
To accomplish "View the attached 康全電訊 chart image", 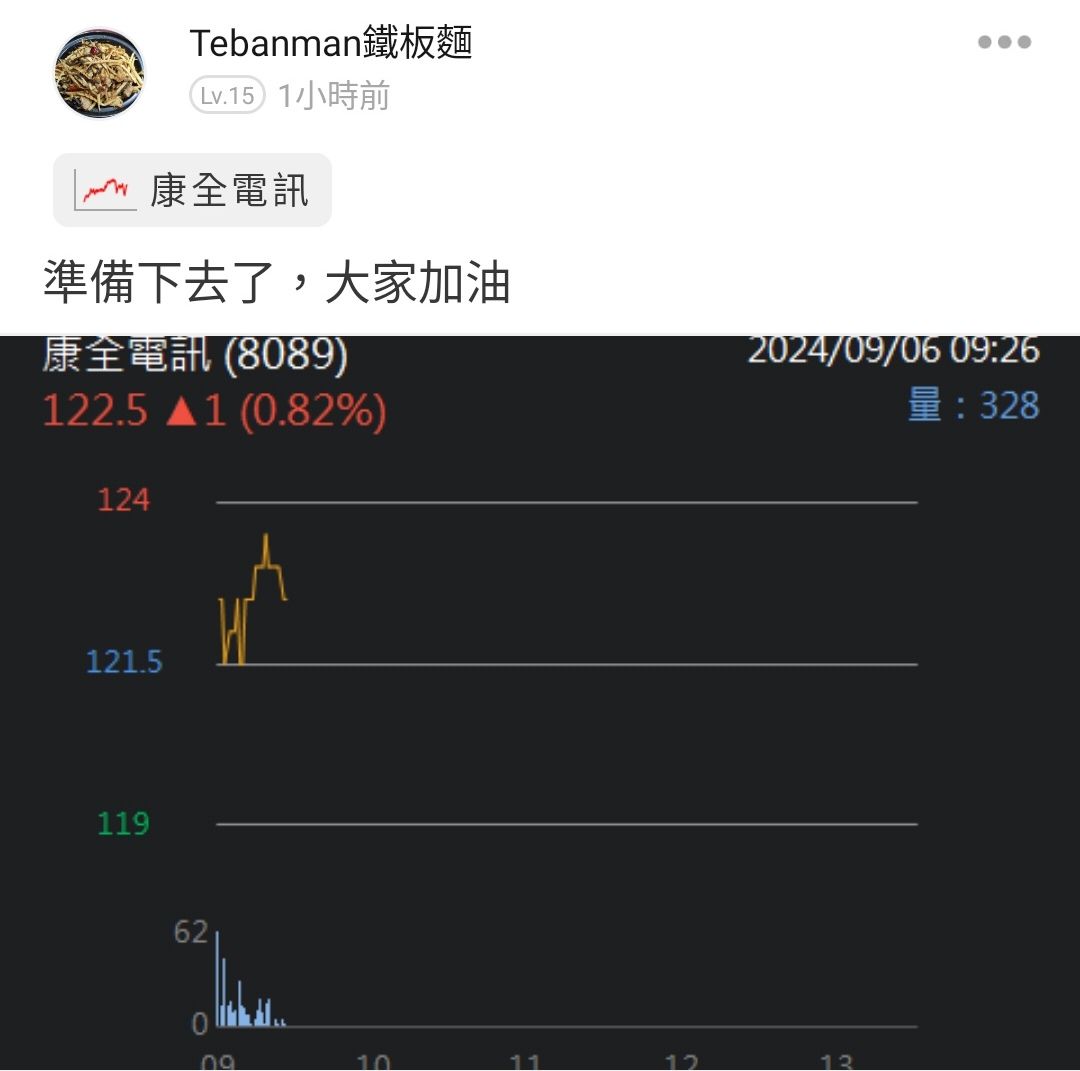I will (x=540, y=700).
